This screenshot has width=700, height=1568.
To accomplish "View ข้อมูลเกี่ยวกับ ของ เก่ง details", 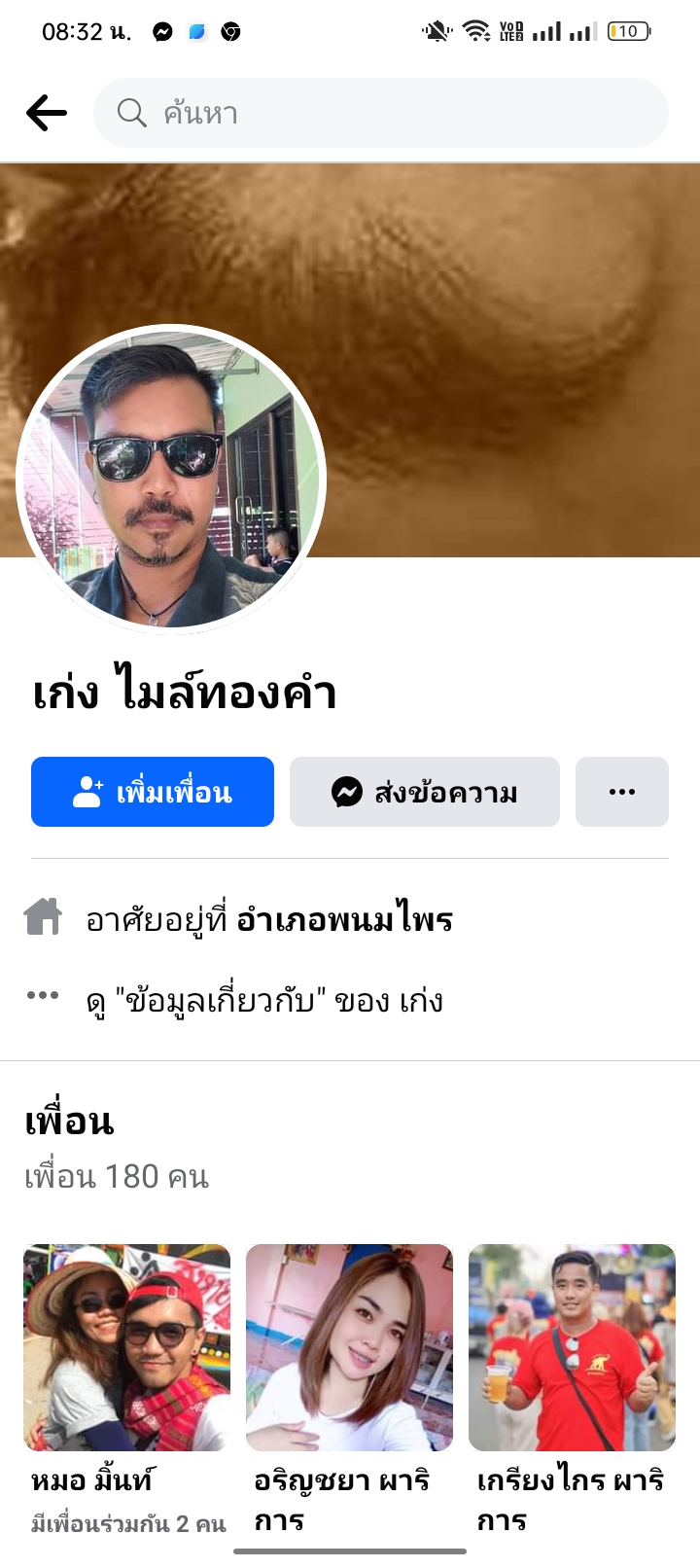I will (x=264, y=1000).
